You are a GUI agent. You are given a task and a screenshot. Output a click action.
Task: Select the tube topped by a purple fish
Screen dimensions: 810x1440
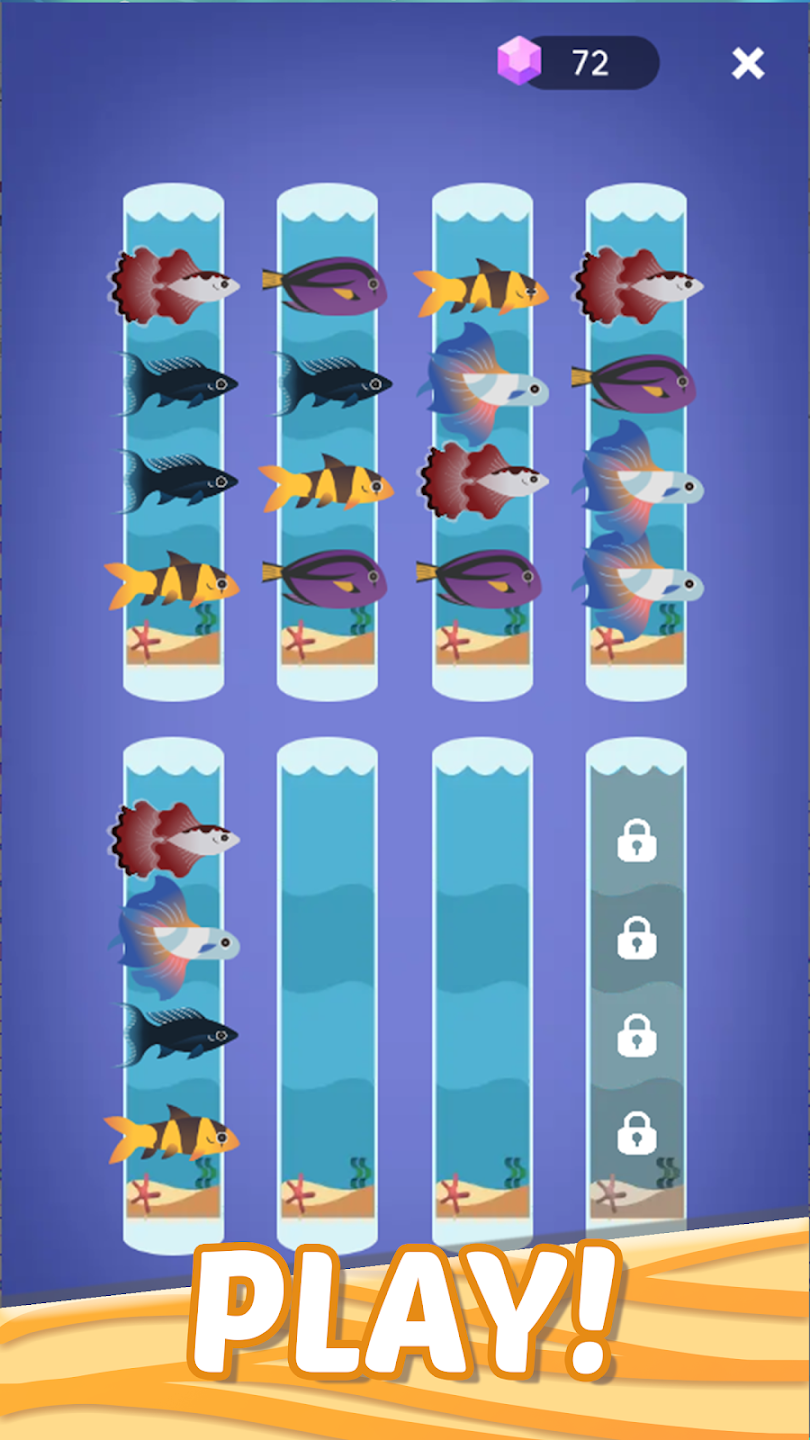coord(327,440)
